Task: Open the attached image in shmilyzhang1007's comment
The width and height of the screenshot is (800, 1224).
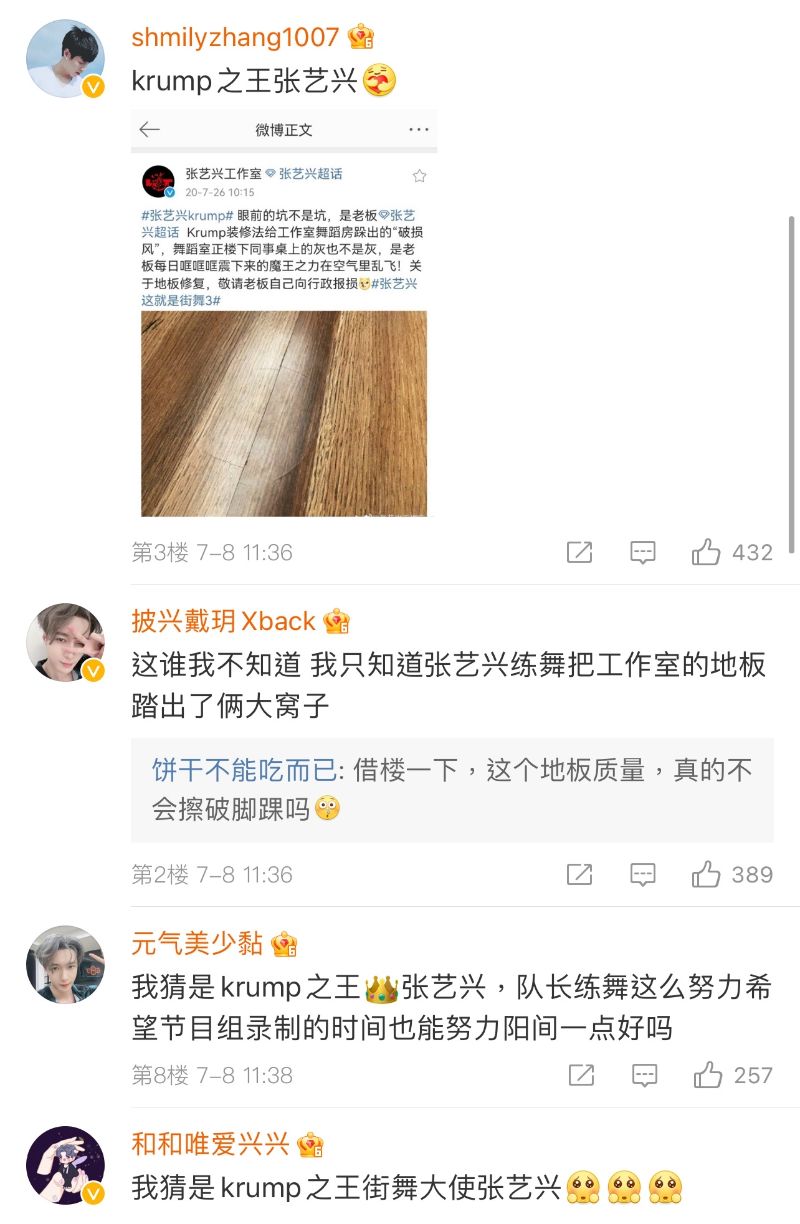Action: pyautogui.click(x=284, y=315)
